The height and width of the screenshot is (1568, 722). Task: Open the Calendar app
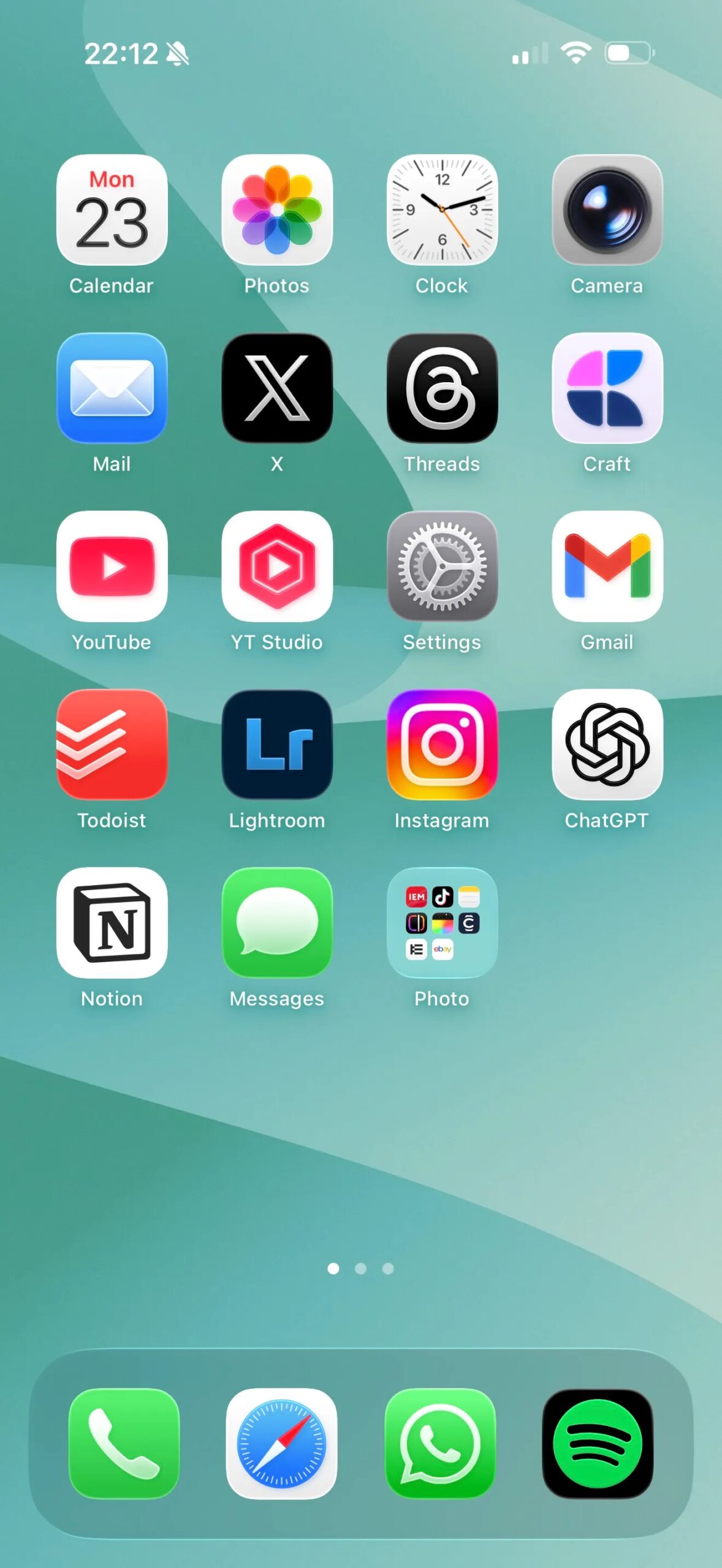tap(112, 210)
